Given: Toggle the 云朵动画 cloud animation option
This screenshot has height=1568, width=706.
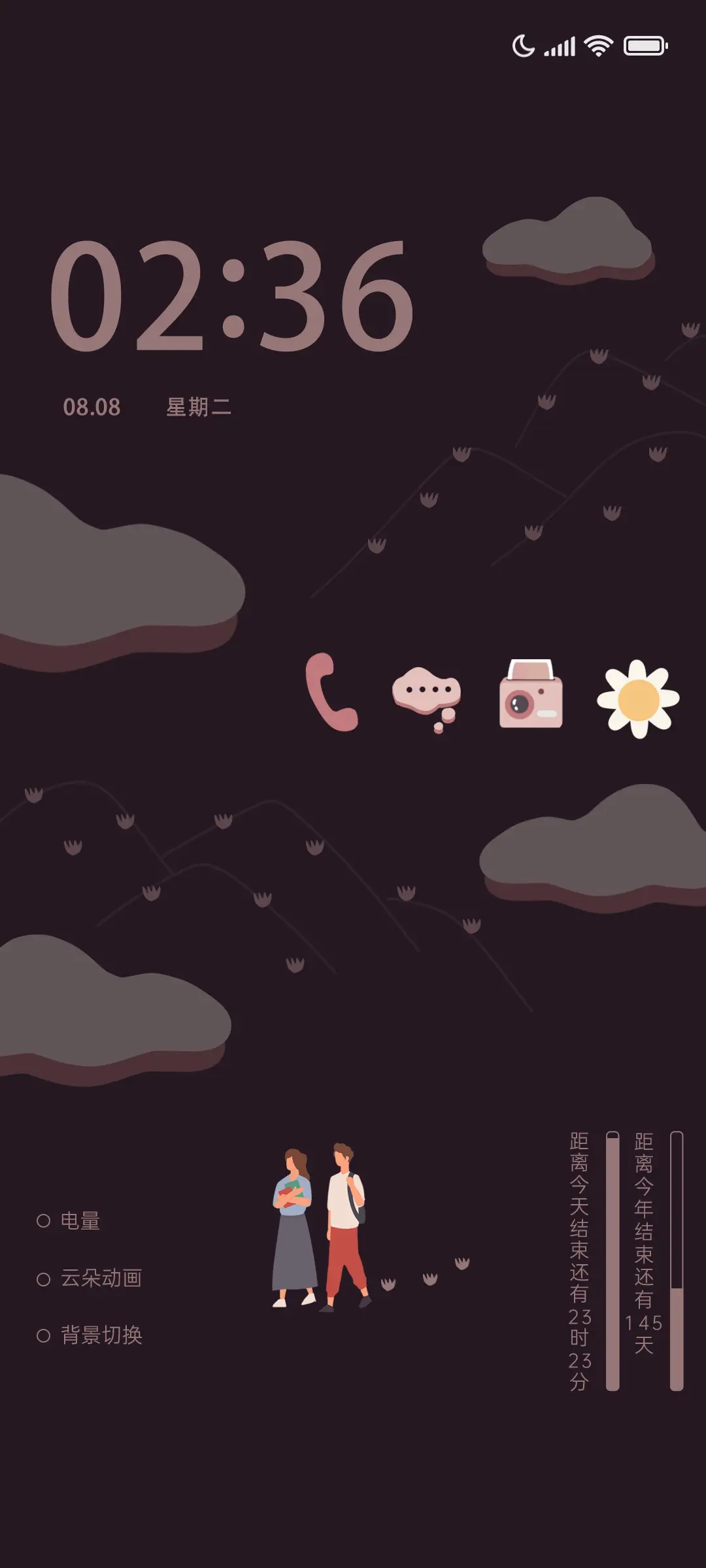Looking at the screenshot, I should 90,1278.
